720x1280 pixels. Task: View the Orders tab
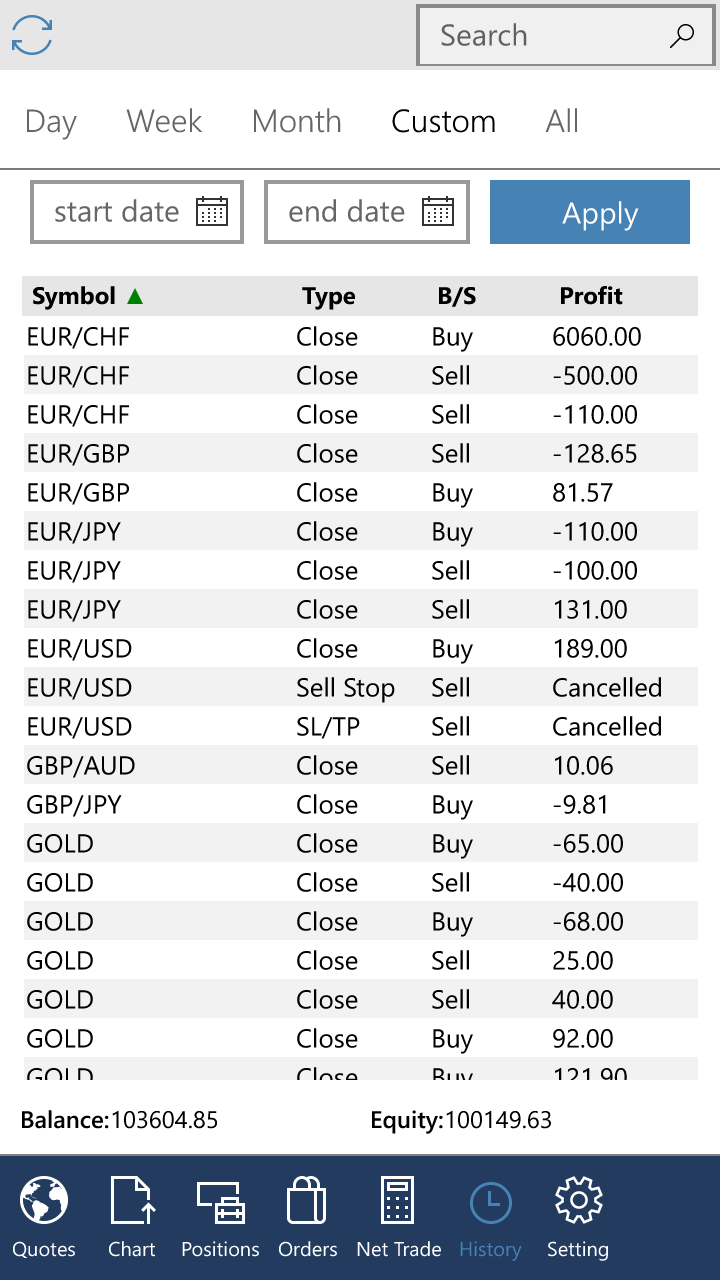[x=308, y=1217]
